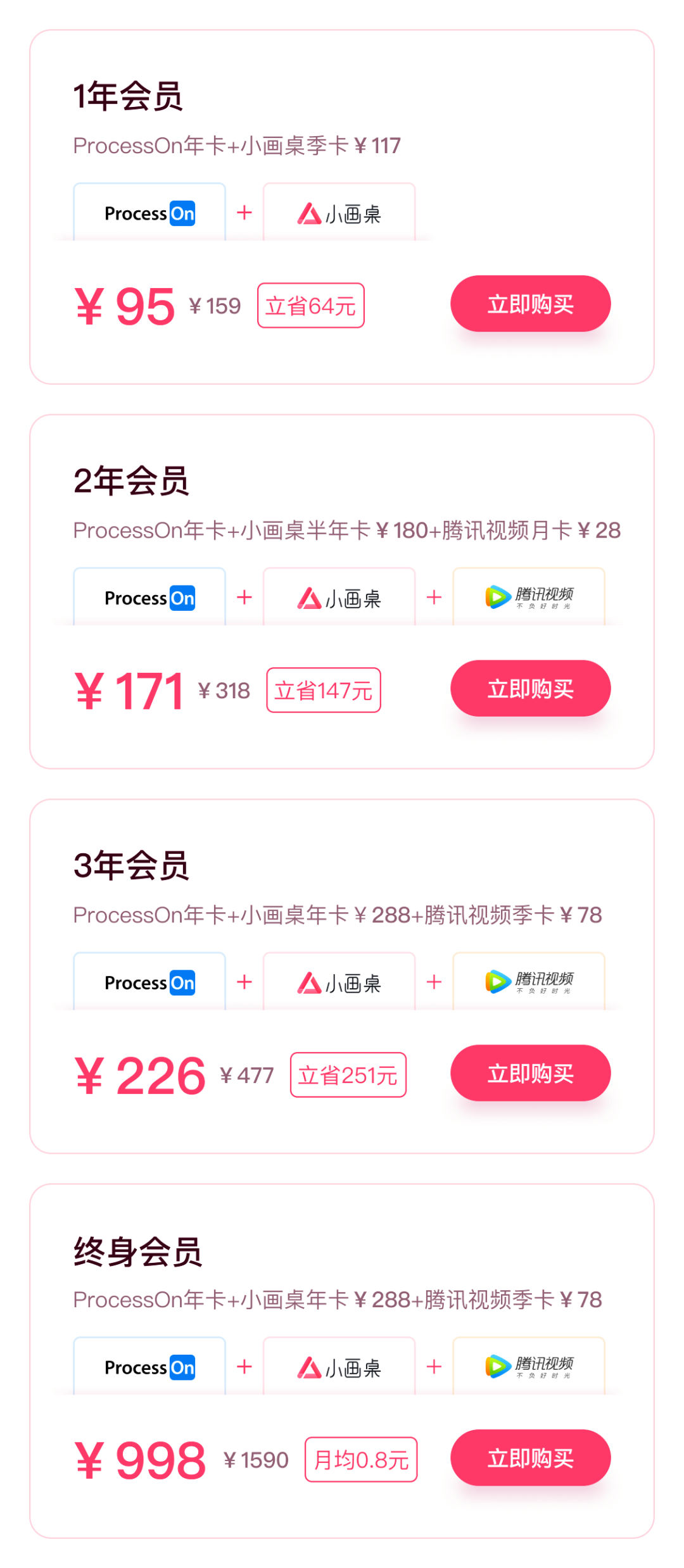
Task: Click the ProcessOn logo in the 3年会员 card
Action: (149, 981)
